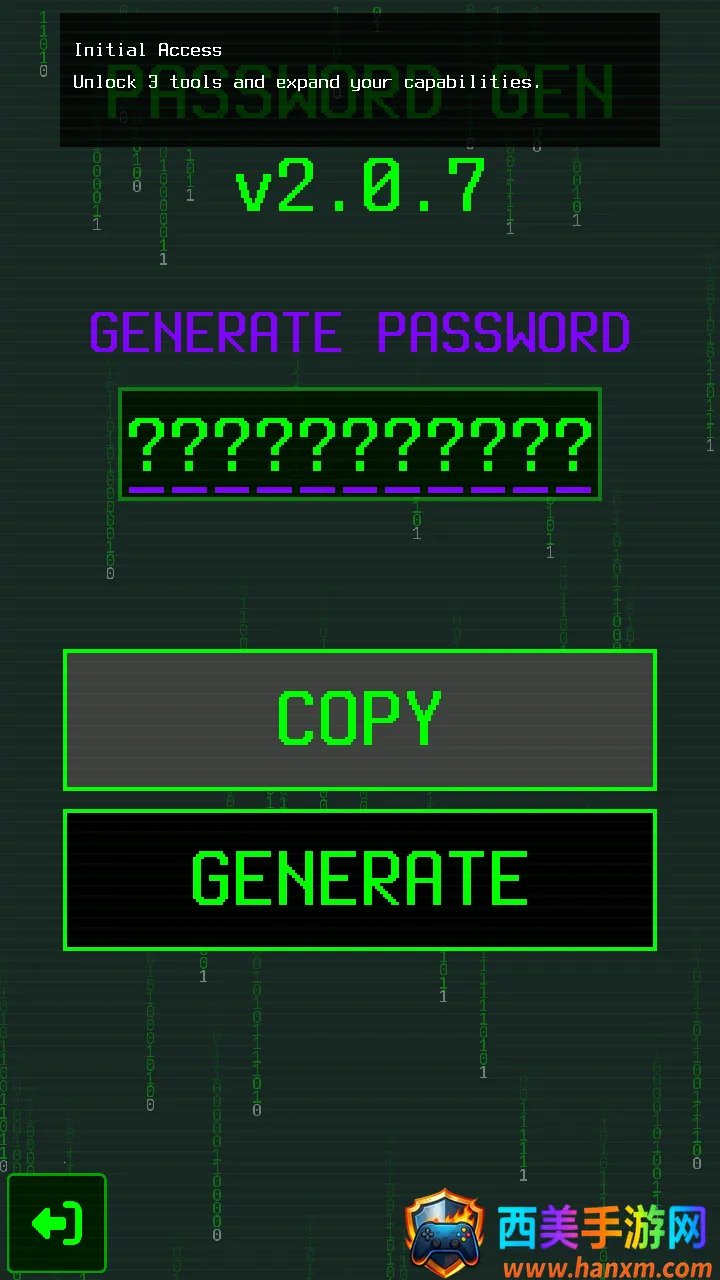Tap the COPY button
Viewport: 720px width, 1280px height.
[x=360, y=720]
